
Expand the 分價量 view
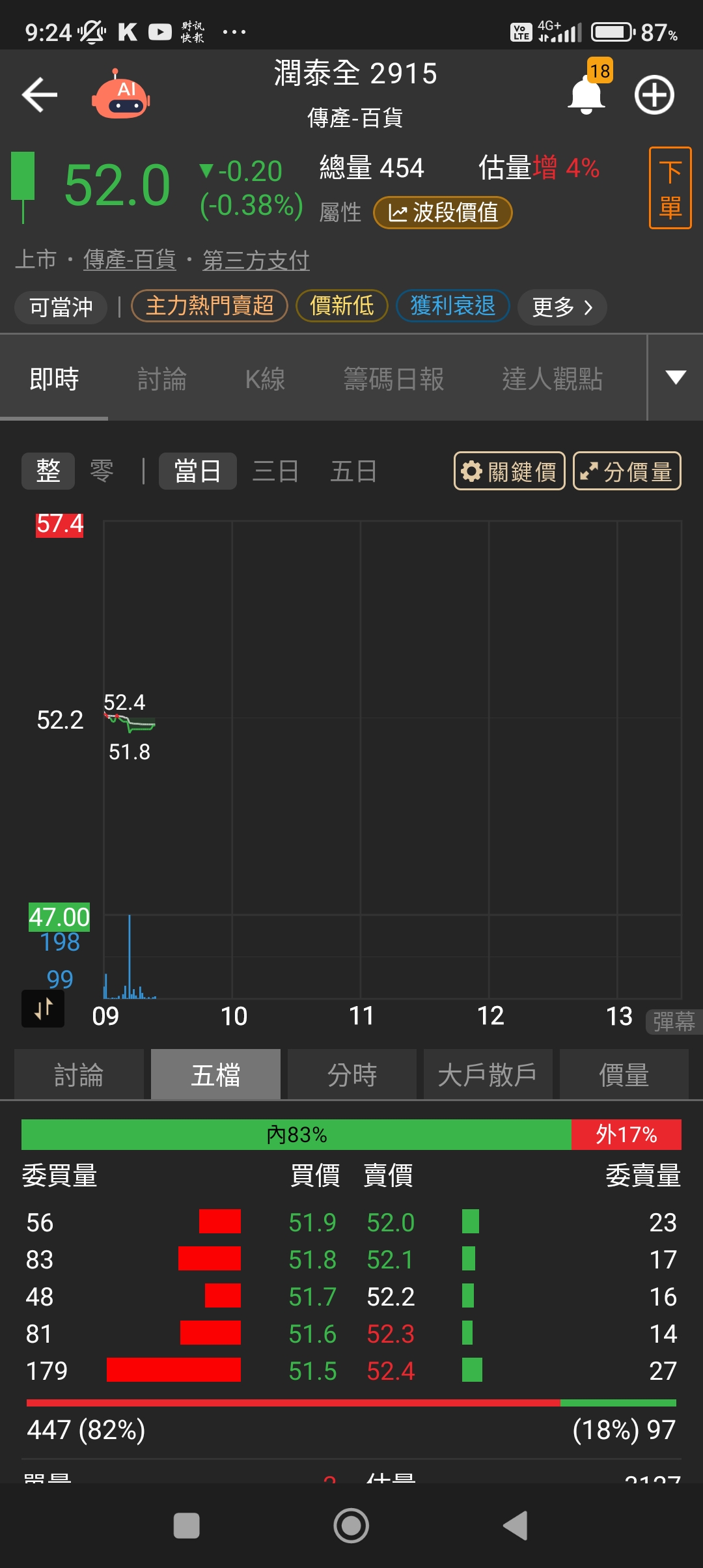click(627, 471)
